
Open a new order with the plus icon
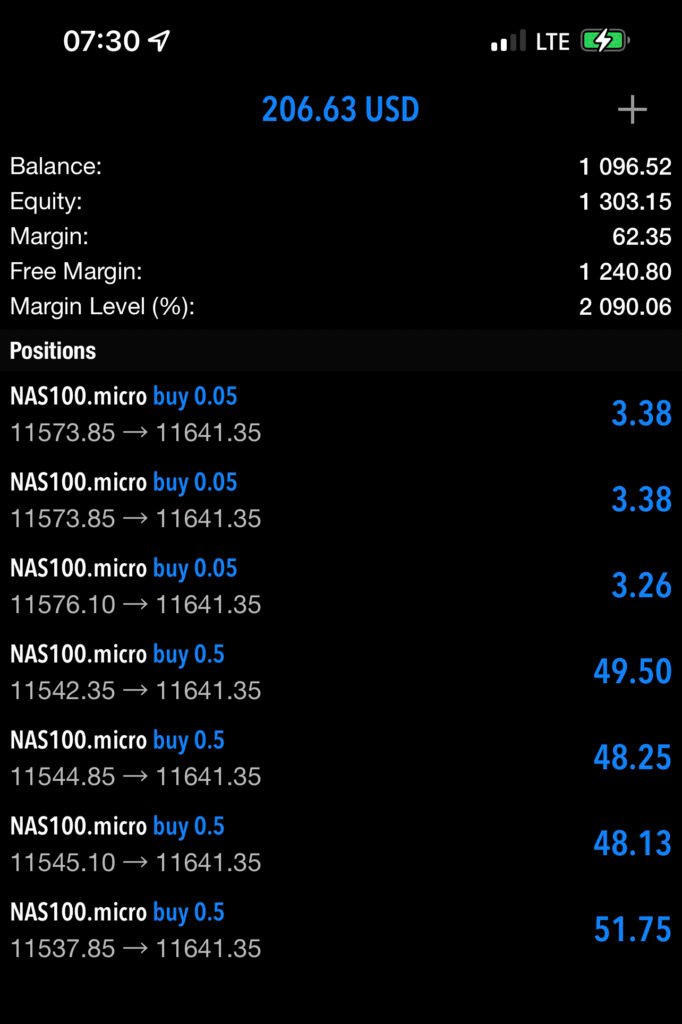point(632,110)
